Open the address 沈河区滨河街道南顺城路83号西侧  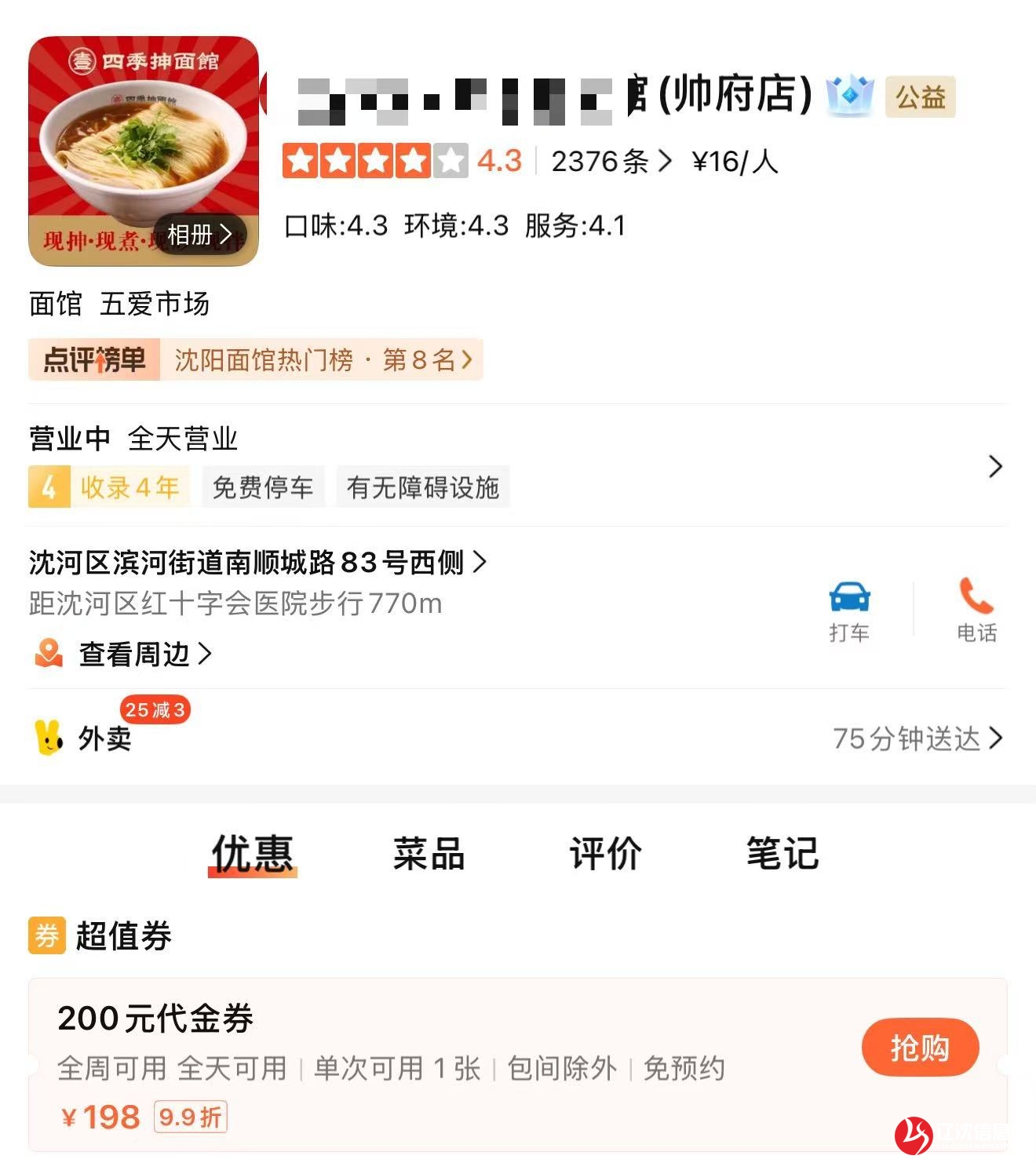coord(257,563)
